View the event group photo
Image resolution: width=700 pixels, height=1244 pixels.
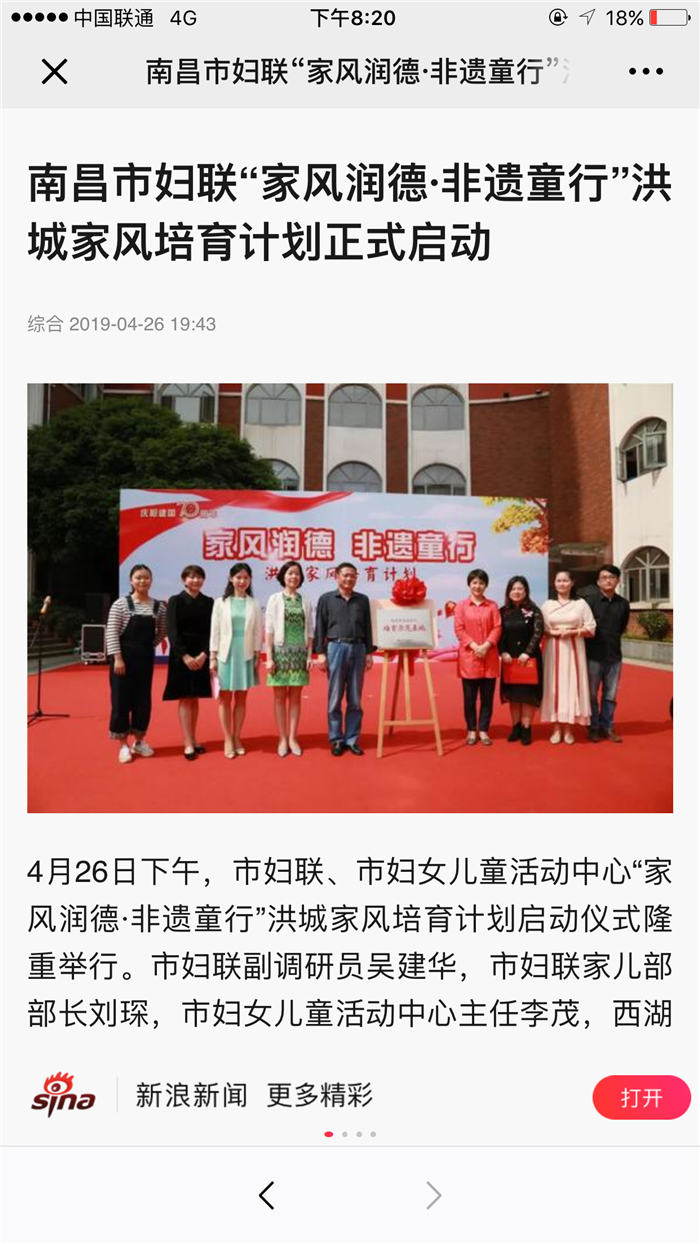coord(350,598)
